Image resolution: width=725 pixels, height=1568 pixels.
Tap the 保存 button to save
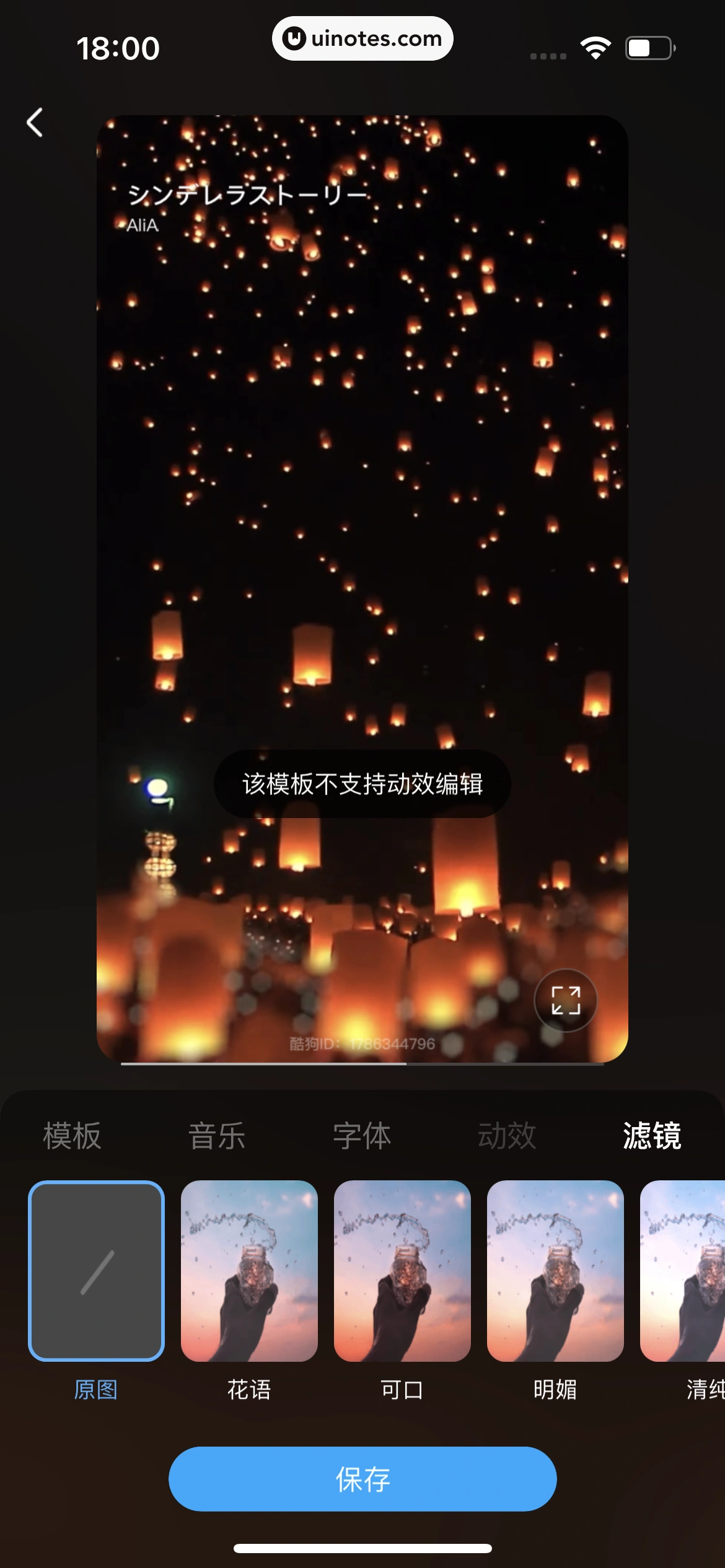[x=362, y=1479]
